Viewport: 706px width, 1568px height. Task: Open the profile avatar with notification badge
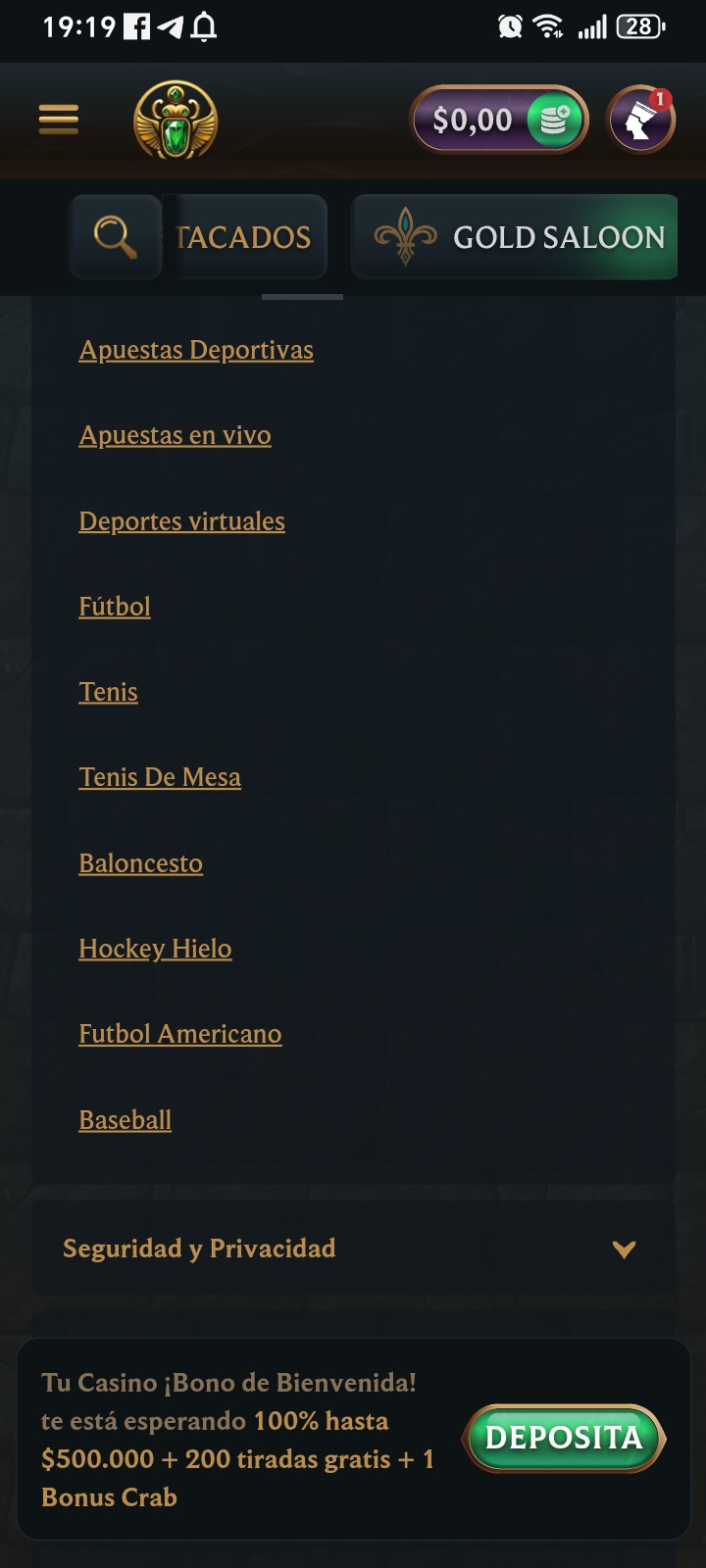tap(641, 120)
